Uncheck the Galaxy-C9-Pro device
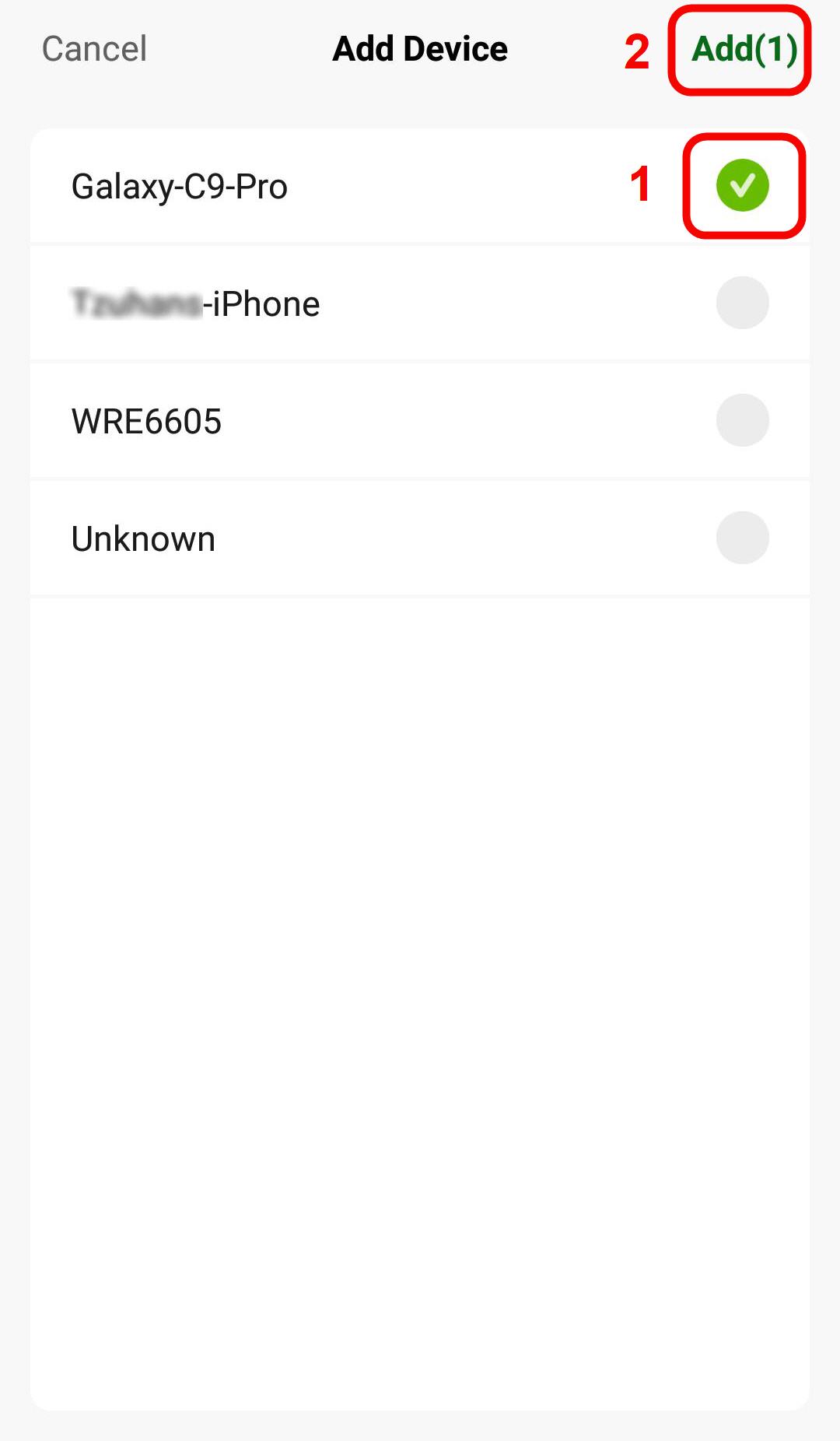 click(743, 185)
